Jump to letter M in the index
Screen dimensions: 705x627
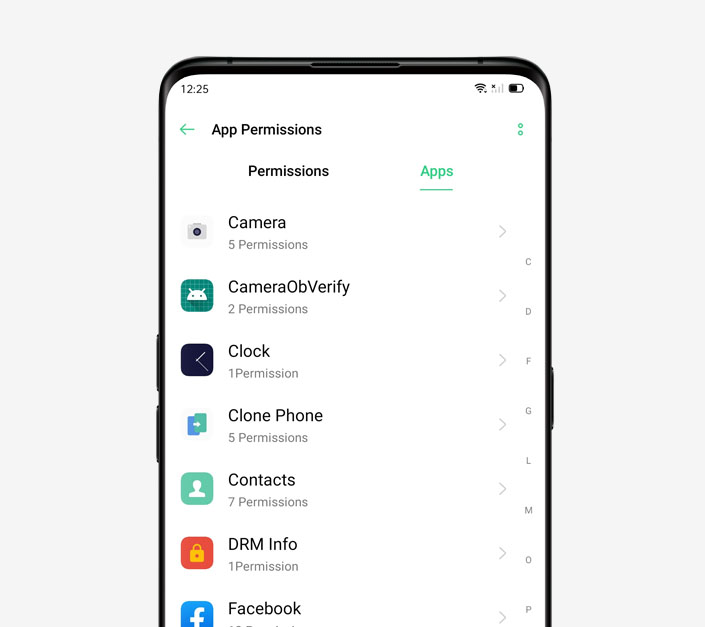(x=528, y=510)
